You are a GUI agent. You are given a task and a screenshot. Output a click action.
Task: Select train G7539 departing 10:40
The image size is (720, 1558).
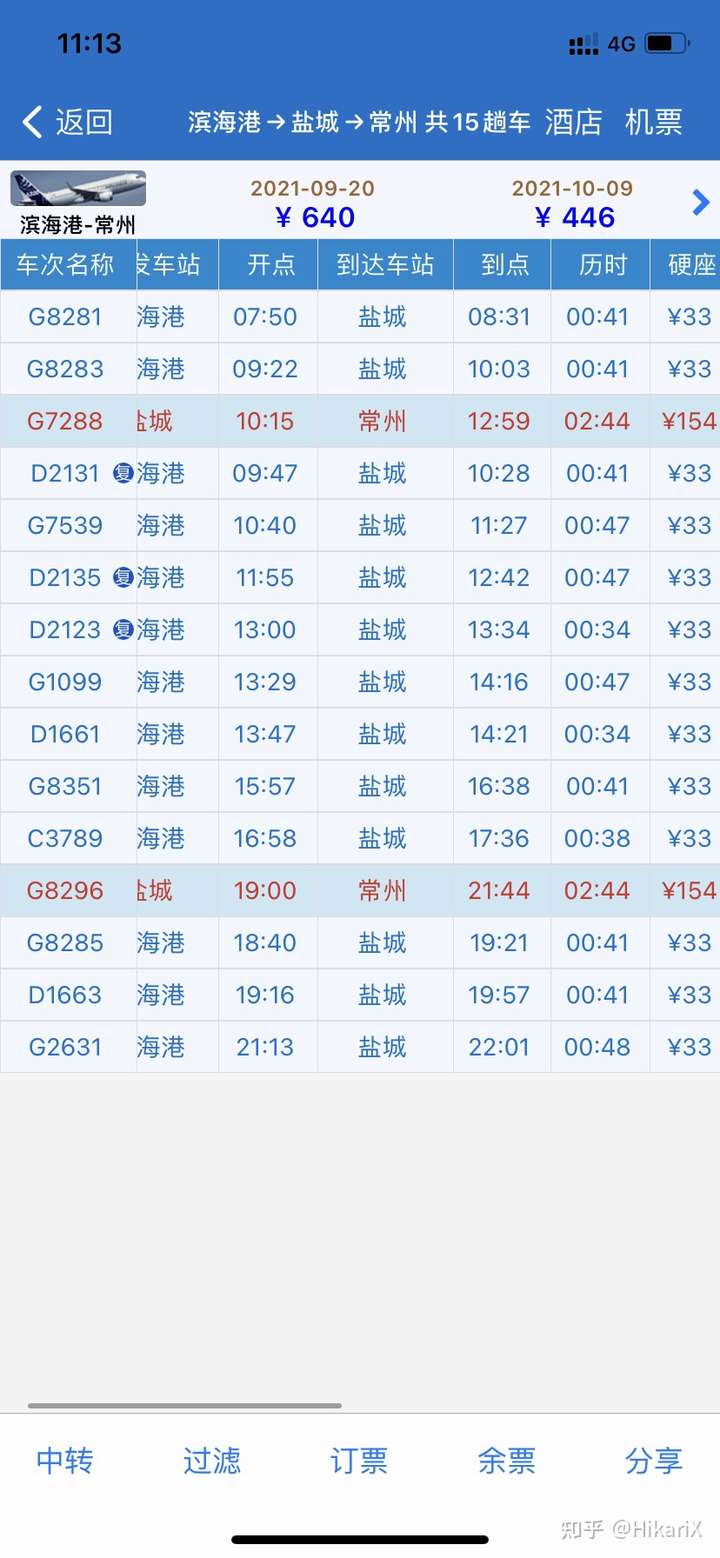tap(66, 525)
